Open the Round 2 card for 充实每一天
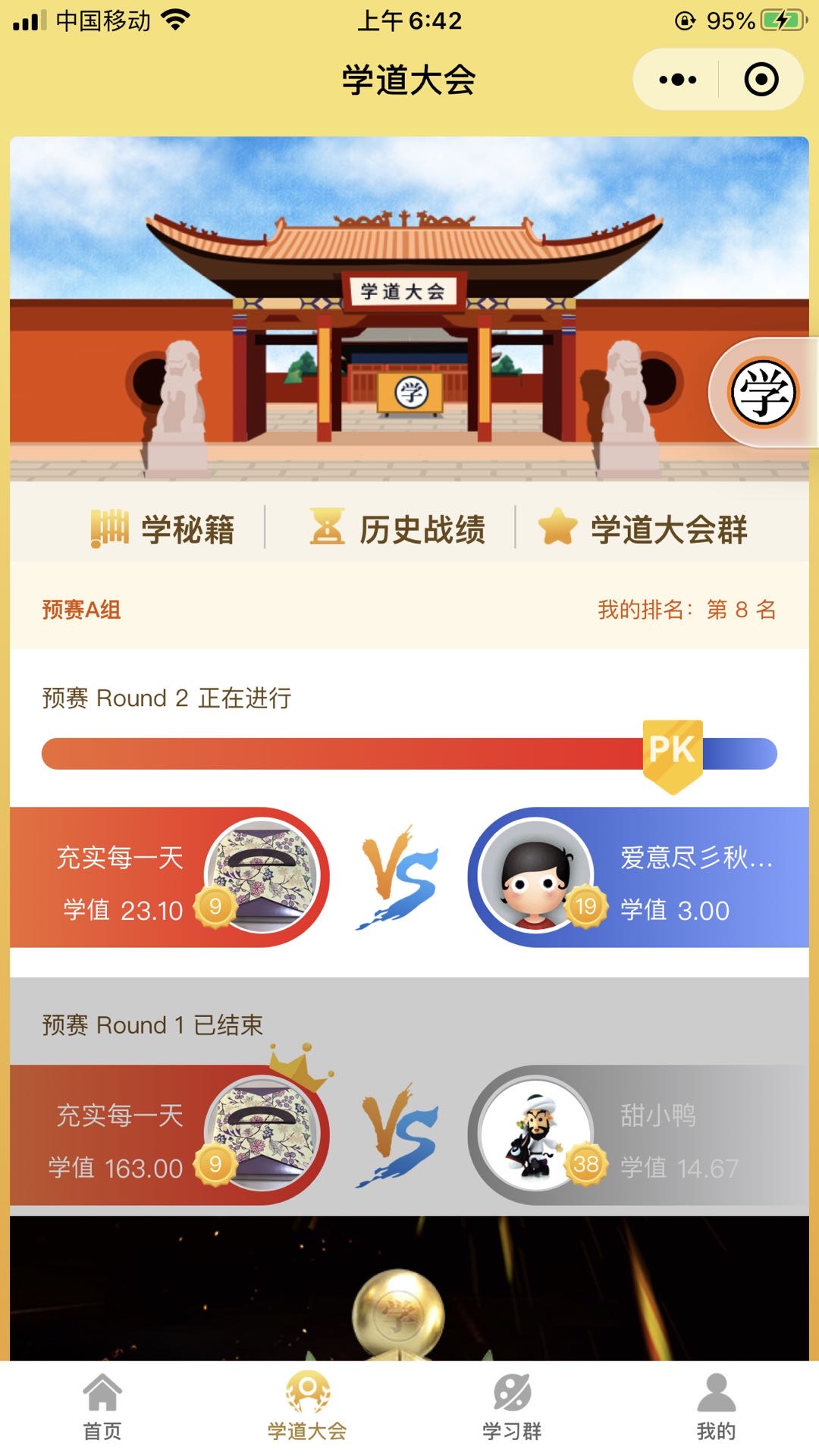The image size is (819, 1456). (x=171, y=877)
